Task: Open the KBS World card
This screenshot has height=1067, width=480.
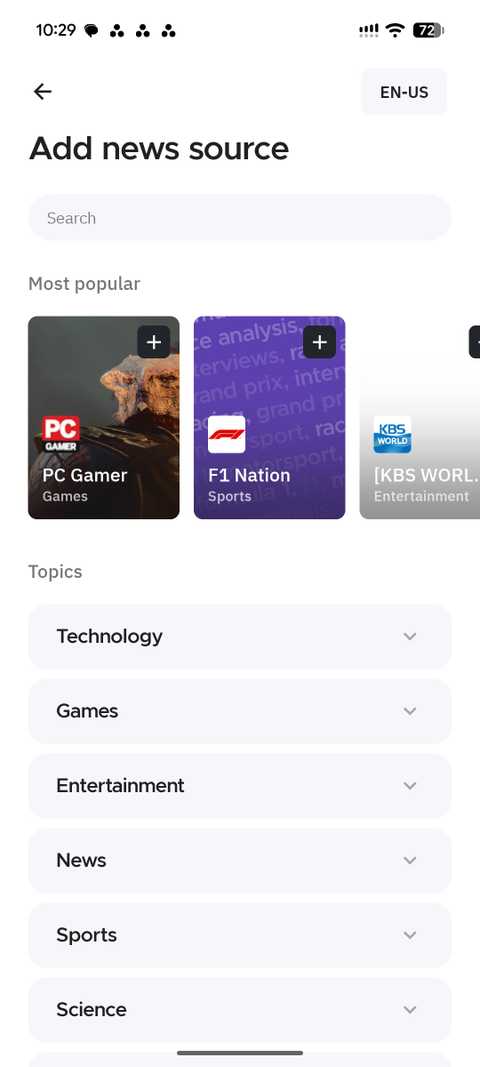Action: click(x=419, y=417)
